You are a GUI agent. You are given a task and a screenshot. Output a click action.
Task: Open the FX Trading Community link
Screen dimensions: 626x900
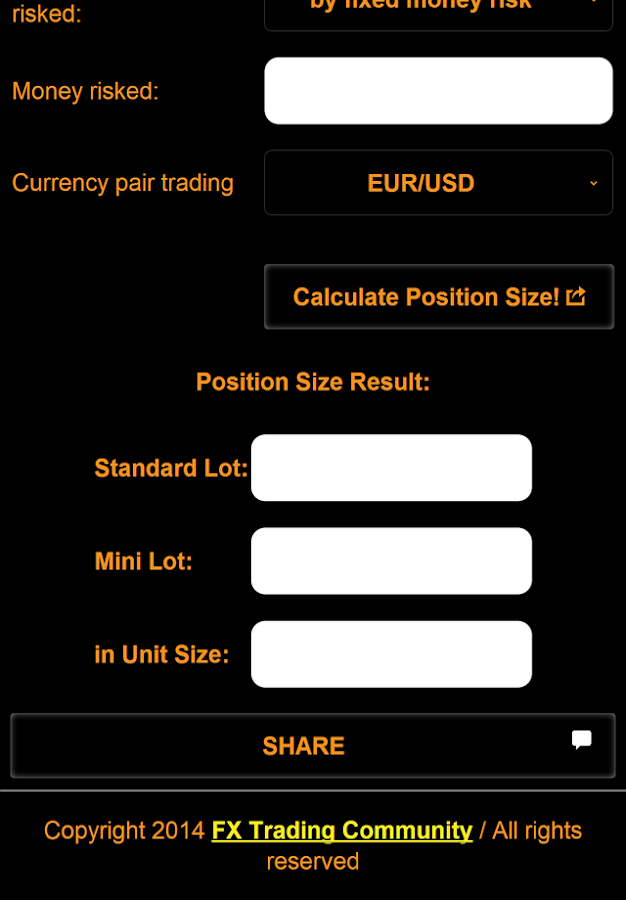point(342,831)
